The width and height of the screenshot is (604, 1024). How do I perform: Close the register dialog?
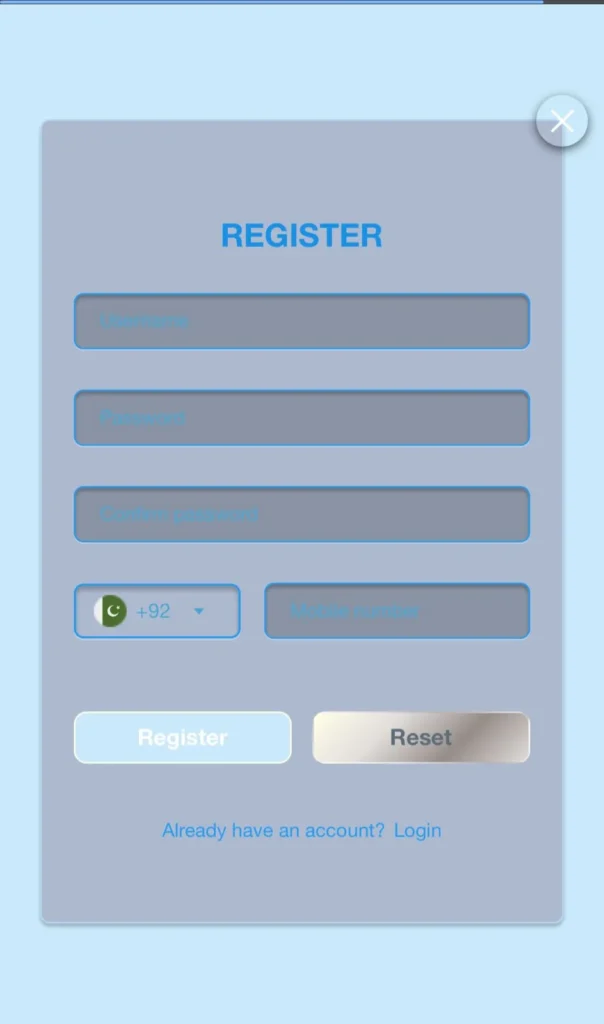coord(562,122)
